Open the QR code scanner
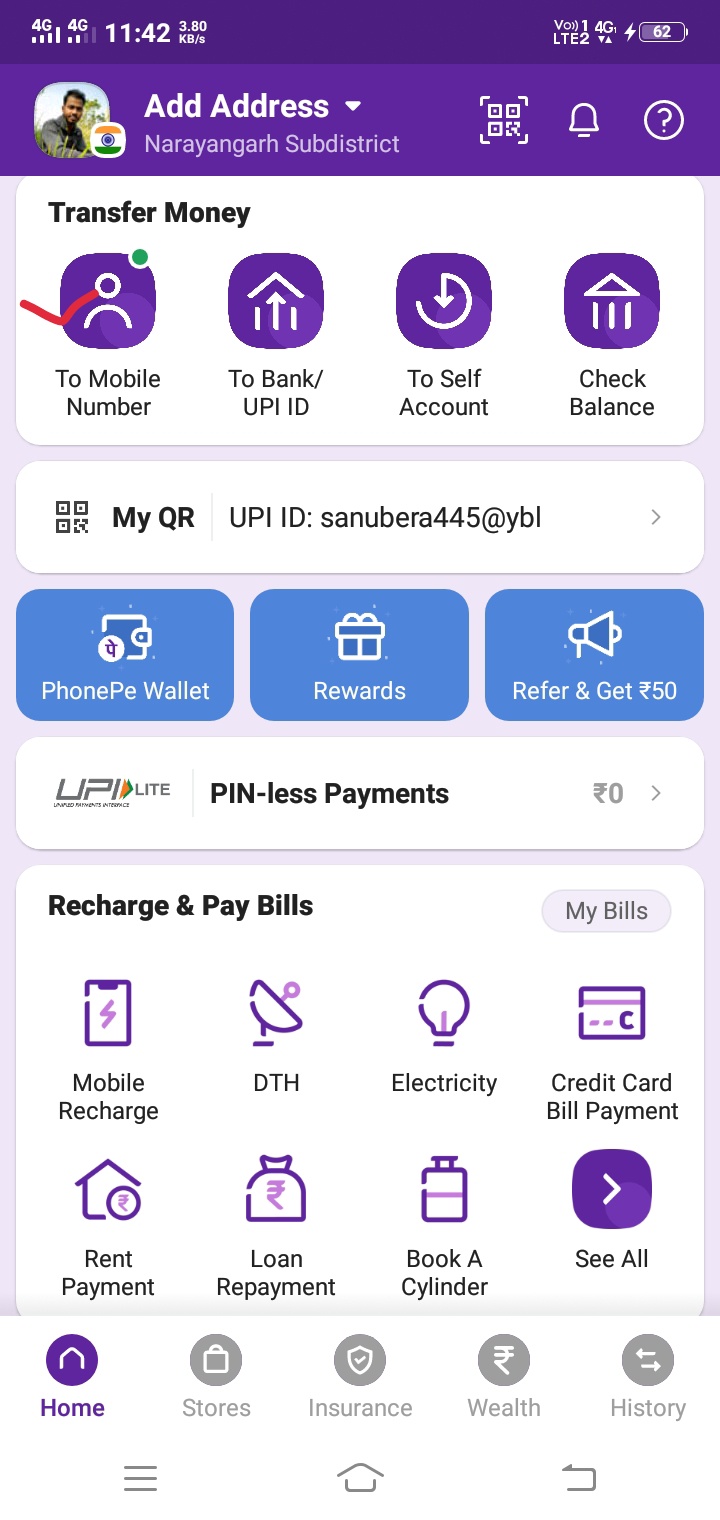 pos(504,121)
